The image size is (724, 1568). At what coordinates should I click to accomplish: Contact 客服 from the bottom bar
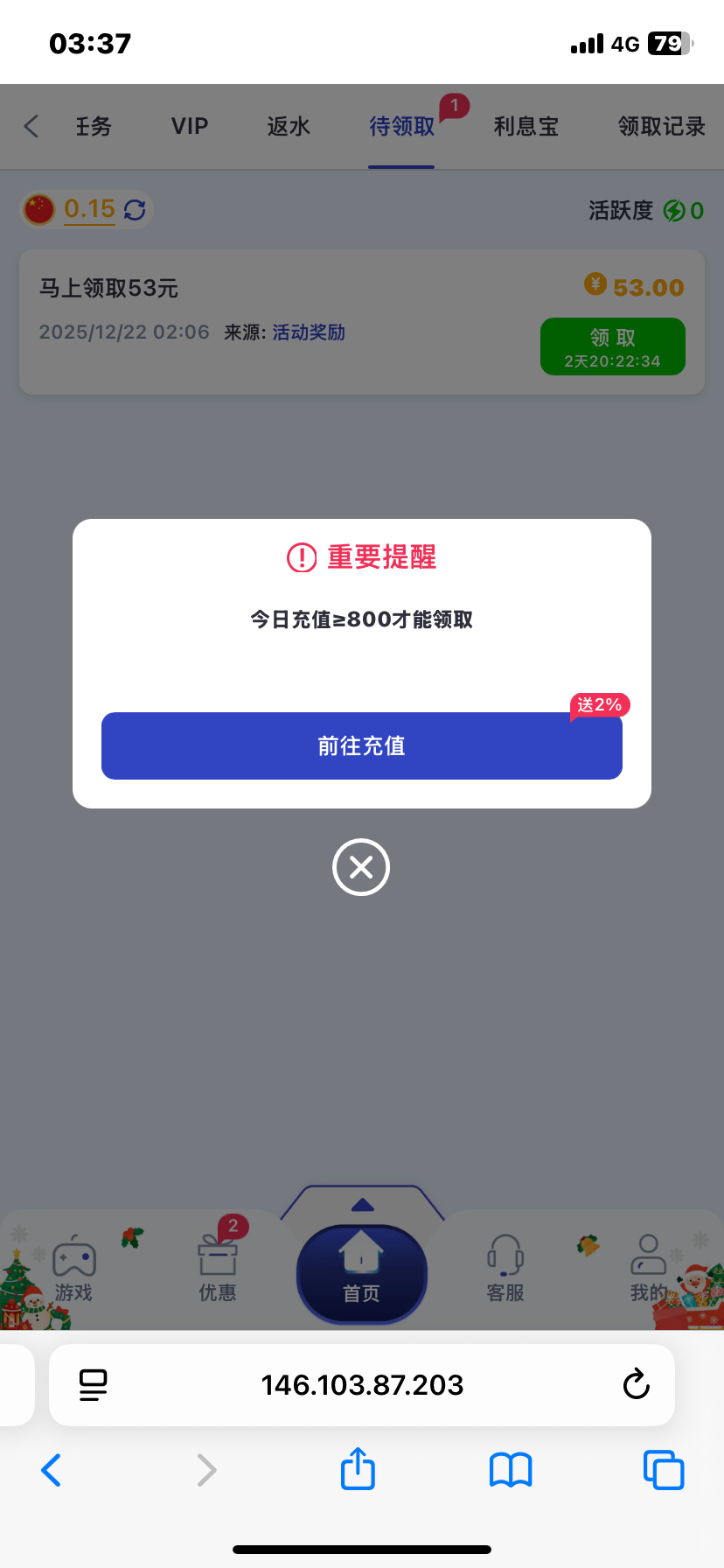505,1269
